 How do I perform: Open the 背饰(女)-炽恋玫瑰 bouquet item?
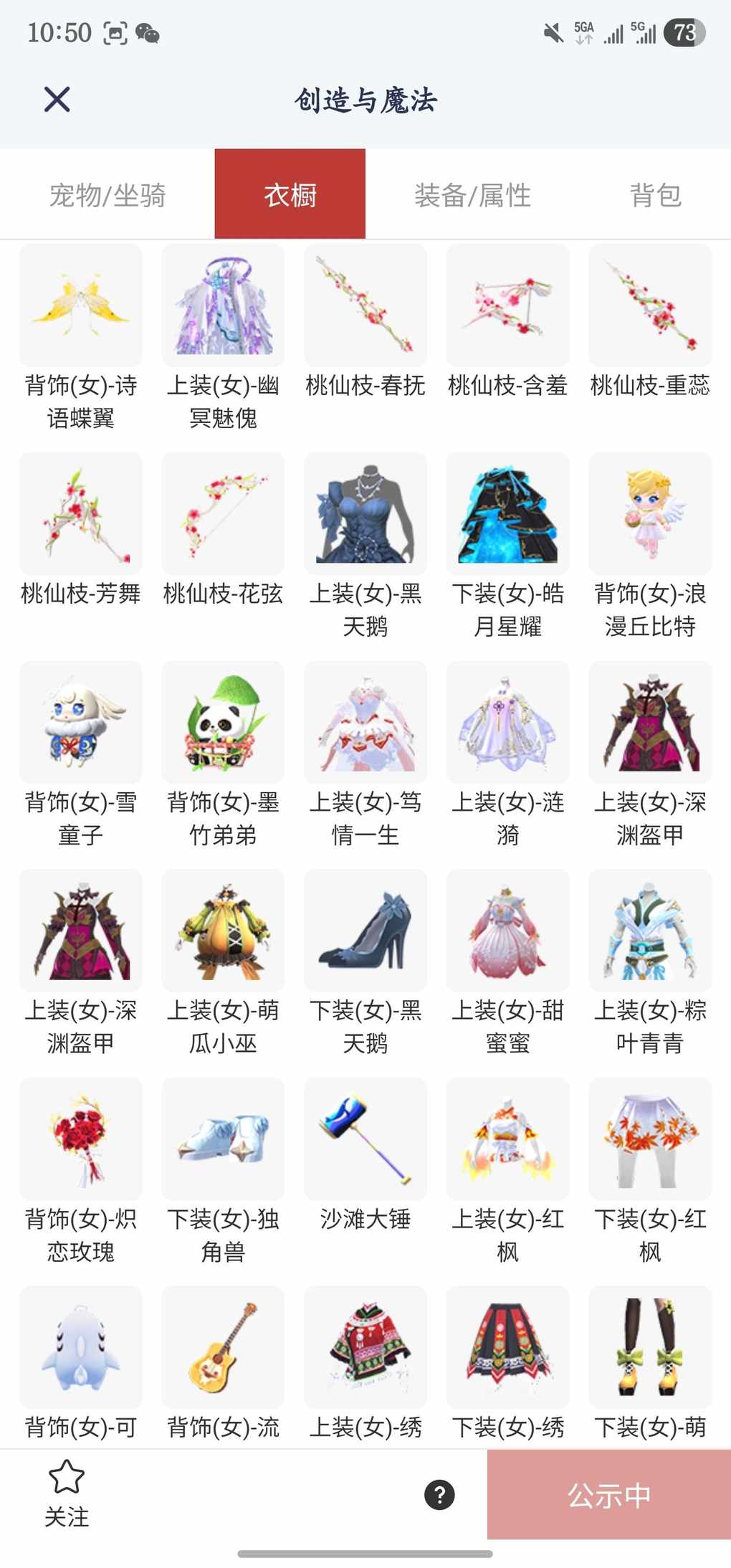81,1139
